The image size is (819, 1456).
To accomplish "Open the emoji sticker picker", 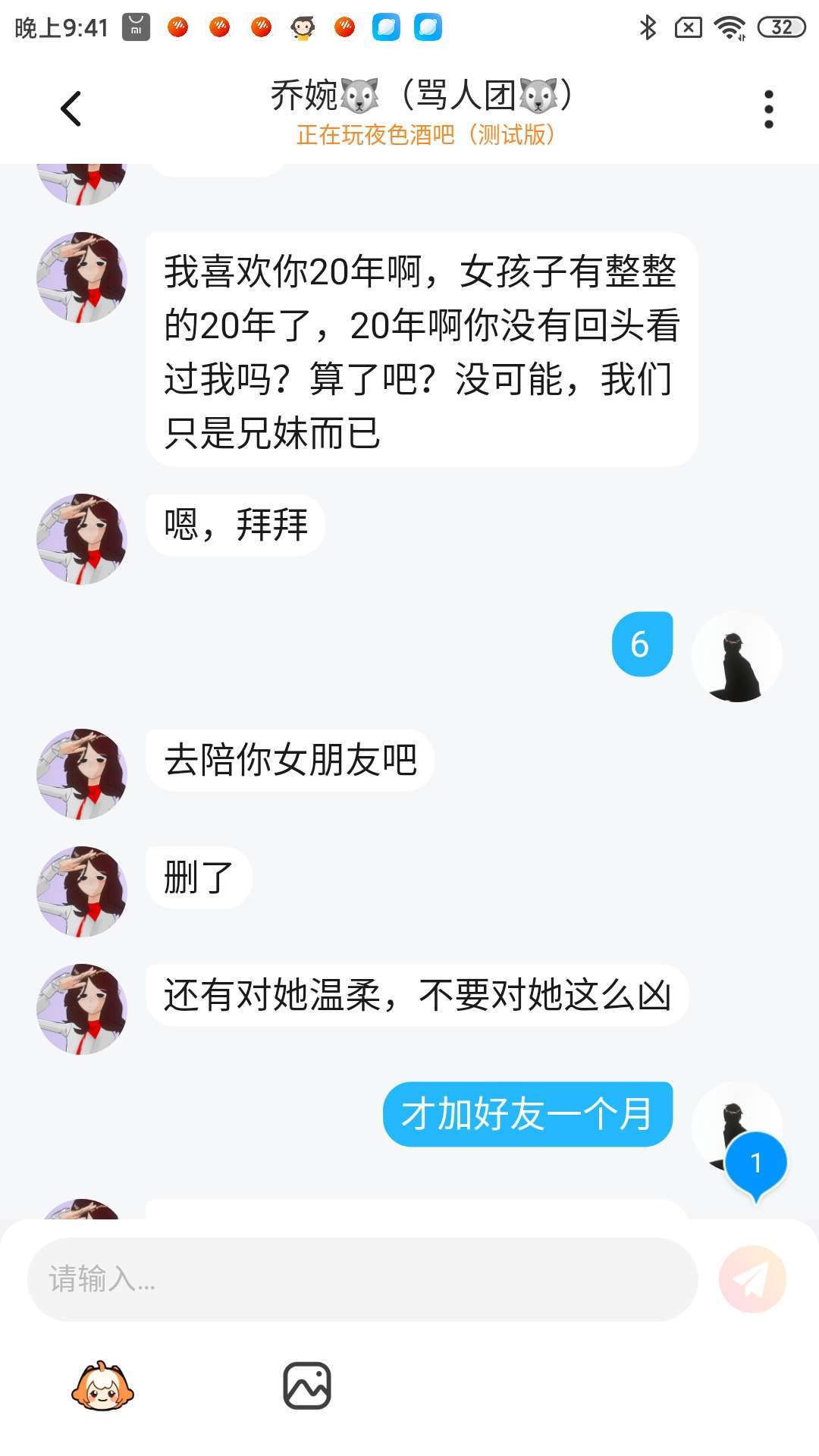I will coord(102,1386).
